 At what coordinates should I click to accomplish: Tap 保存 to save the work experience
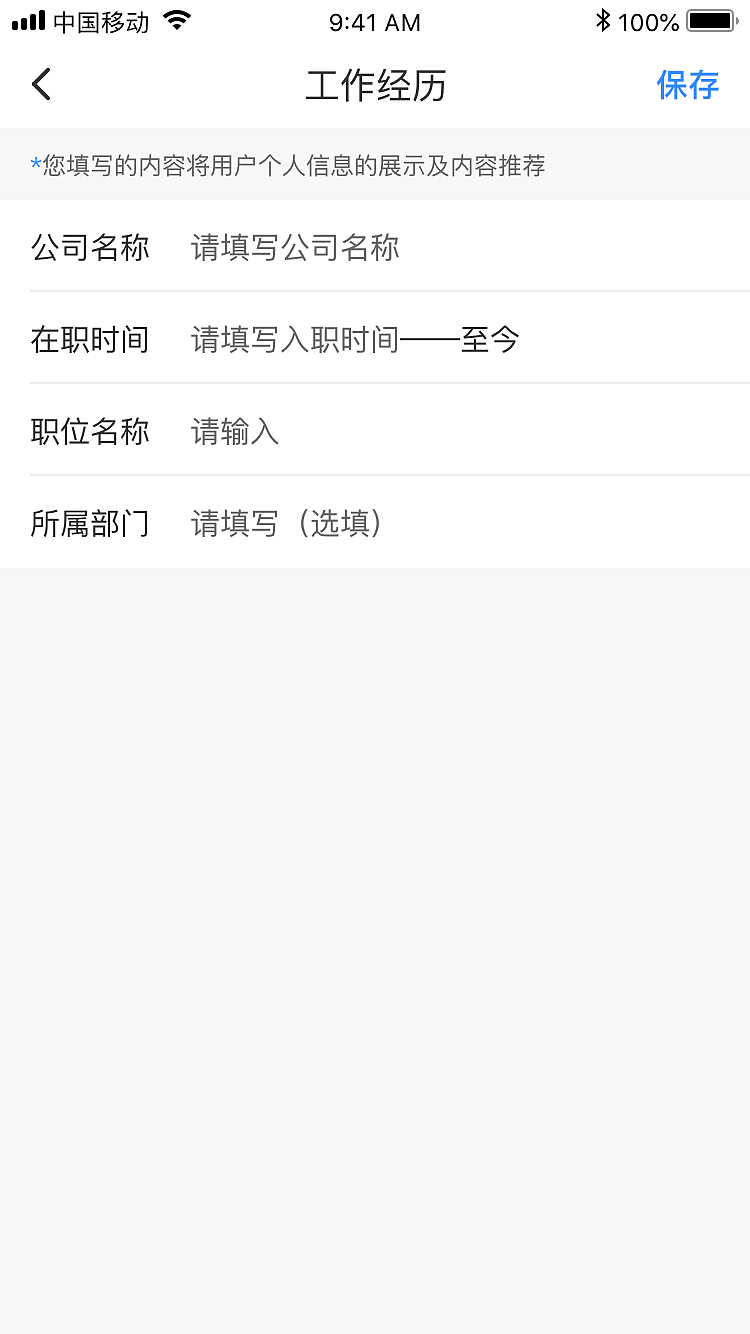pos(688,86)
